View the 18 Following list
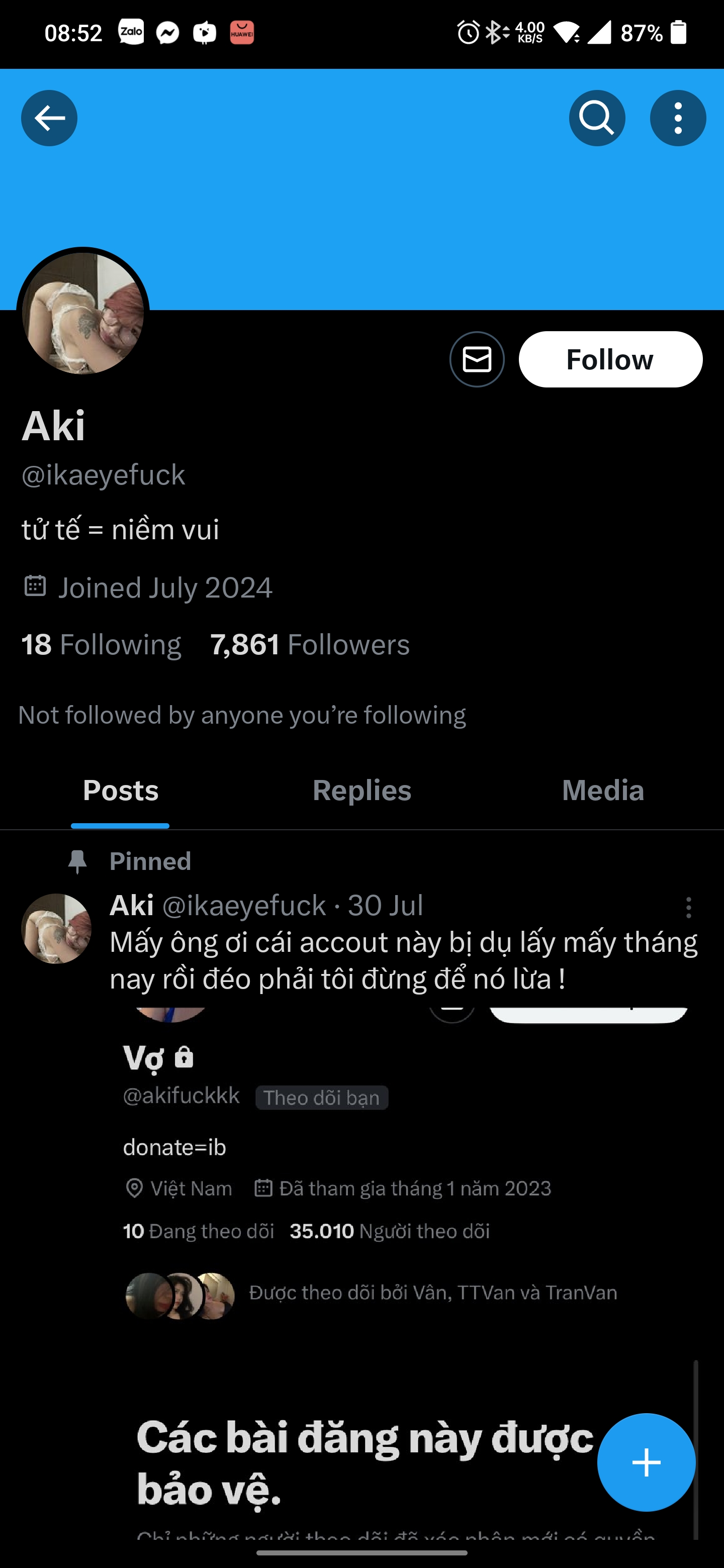The height and width of the screenshot is (1568, 724). [101, 645]
